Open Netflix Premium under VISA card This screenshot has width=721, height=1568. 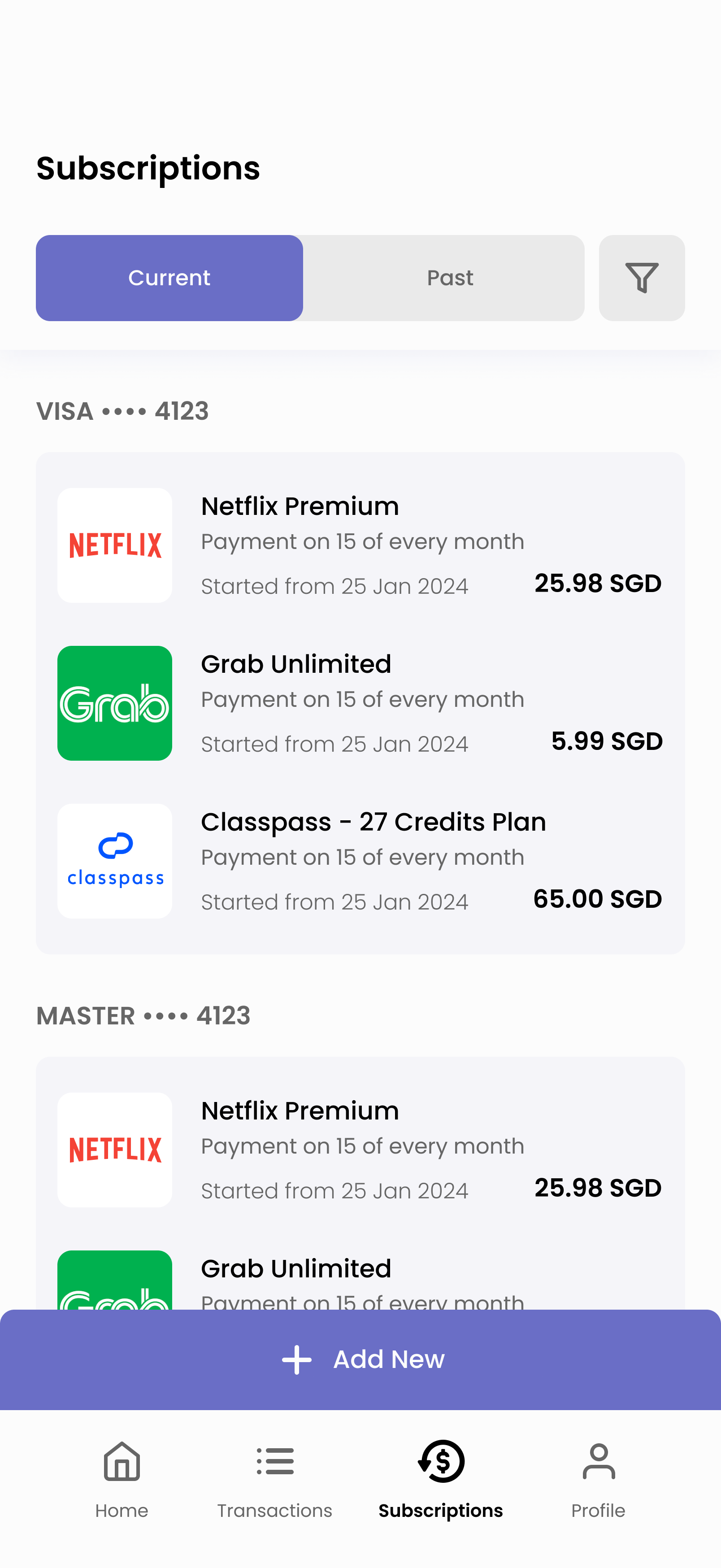360,545
